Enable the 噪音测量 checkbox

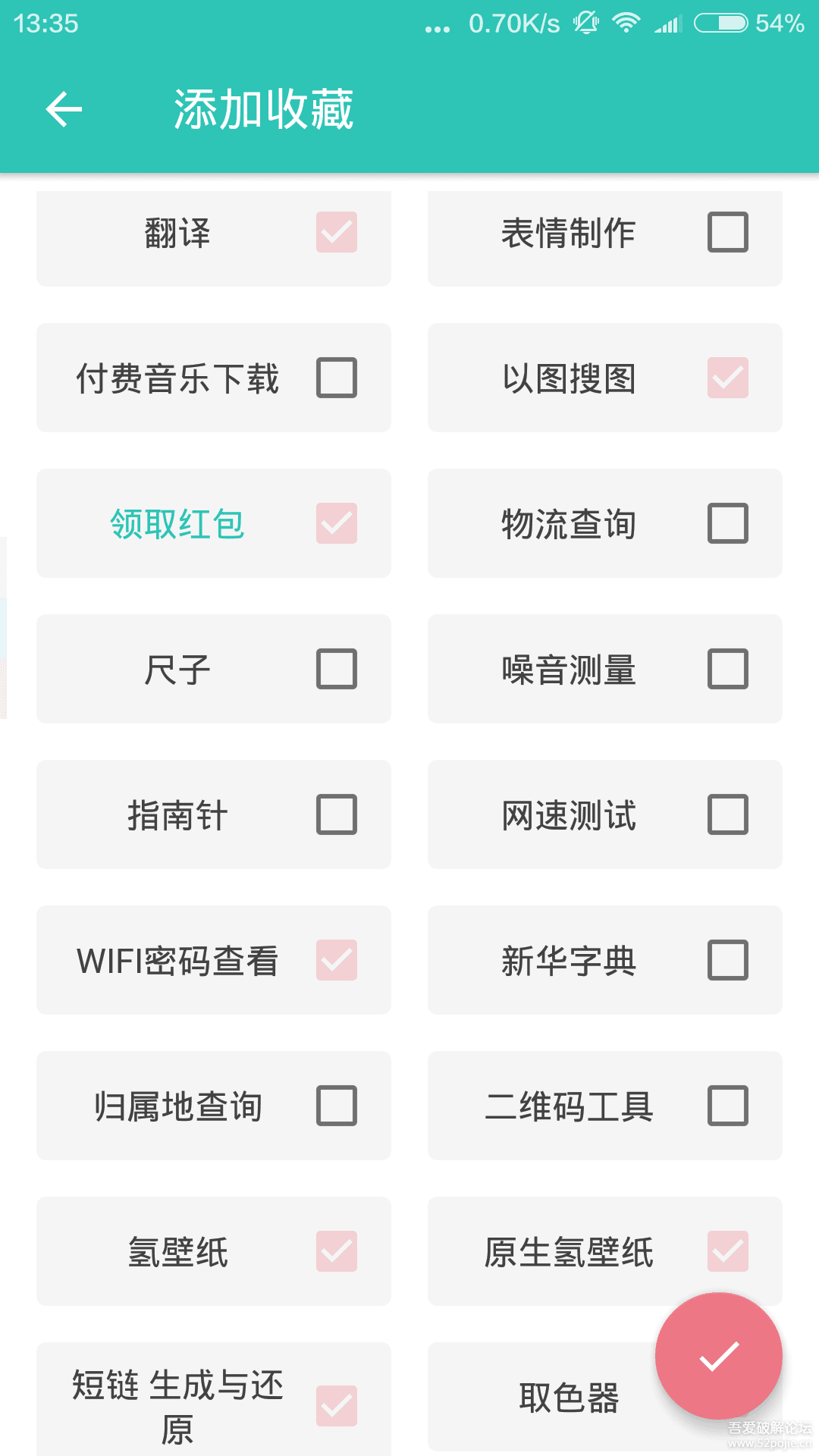point(728,669)
